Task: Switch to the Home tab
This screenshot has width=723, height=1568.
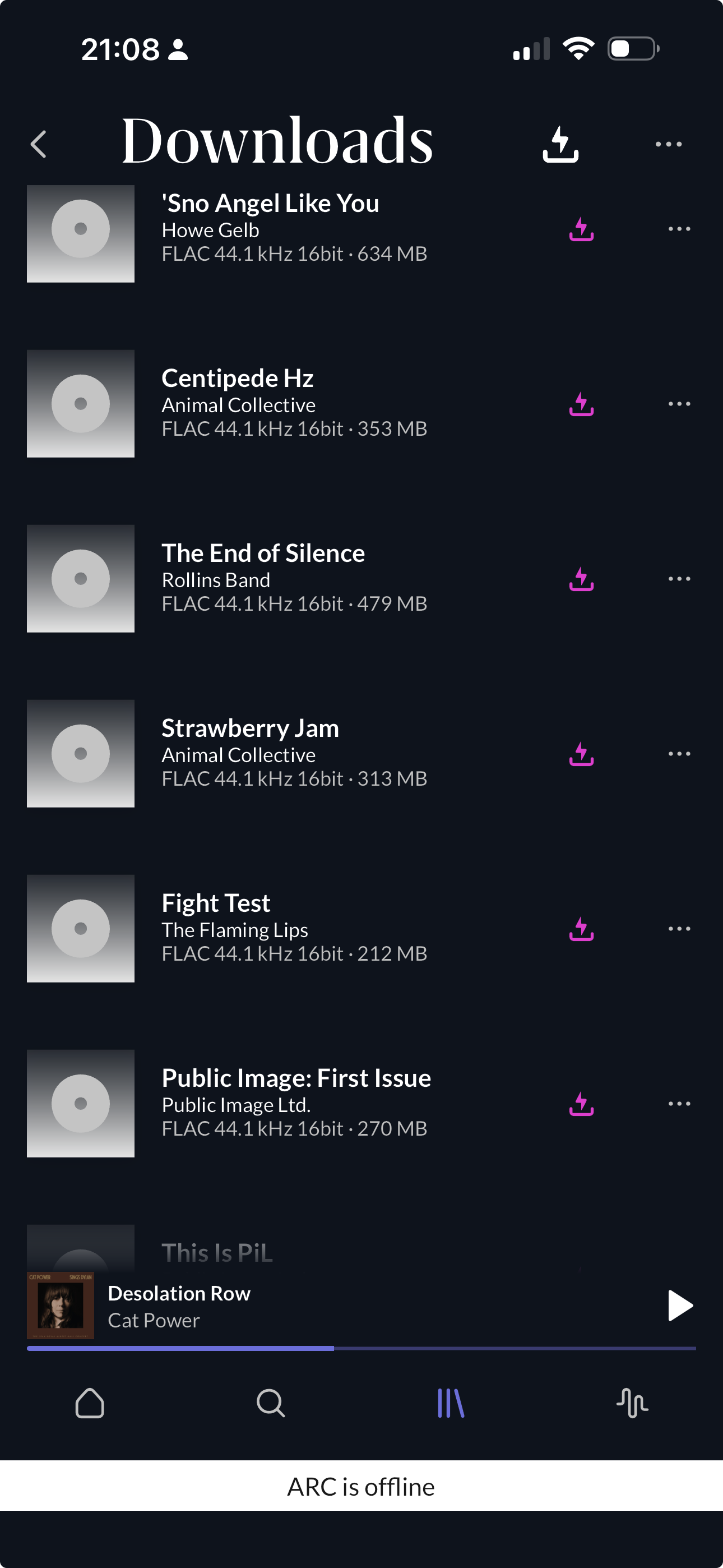Action: click(x=90, y=1403)
